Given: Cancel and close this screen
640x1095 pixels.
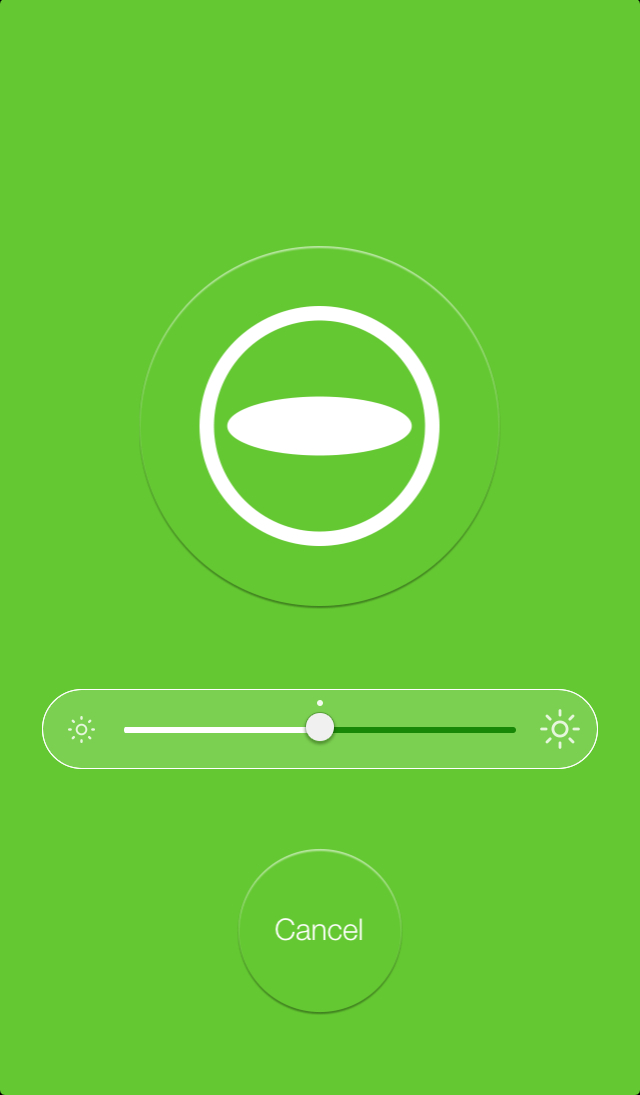Looking at the screenshot, I should 320,930.
